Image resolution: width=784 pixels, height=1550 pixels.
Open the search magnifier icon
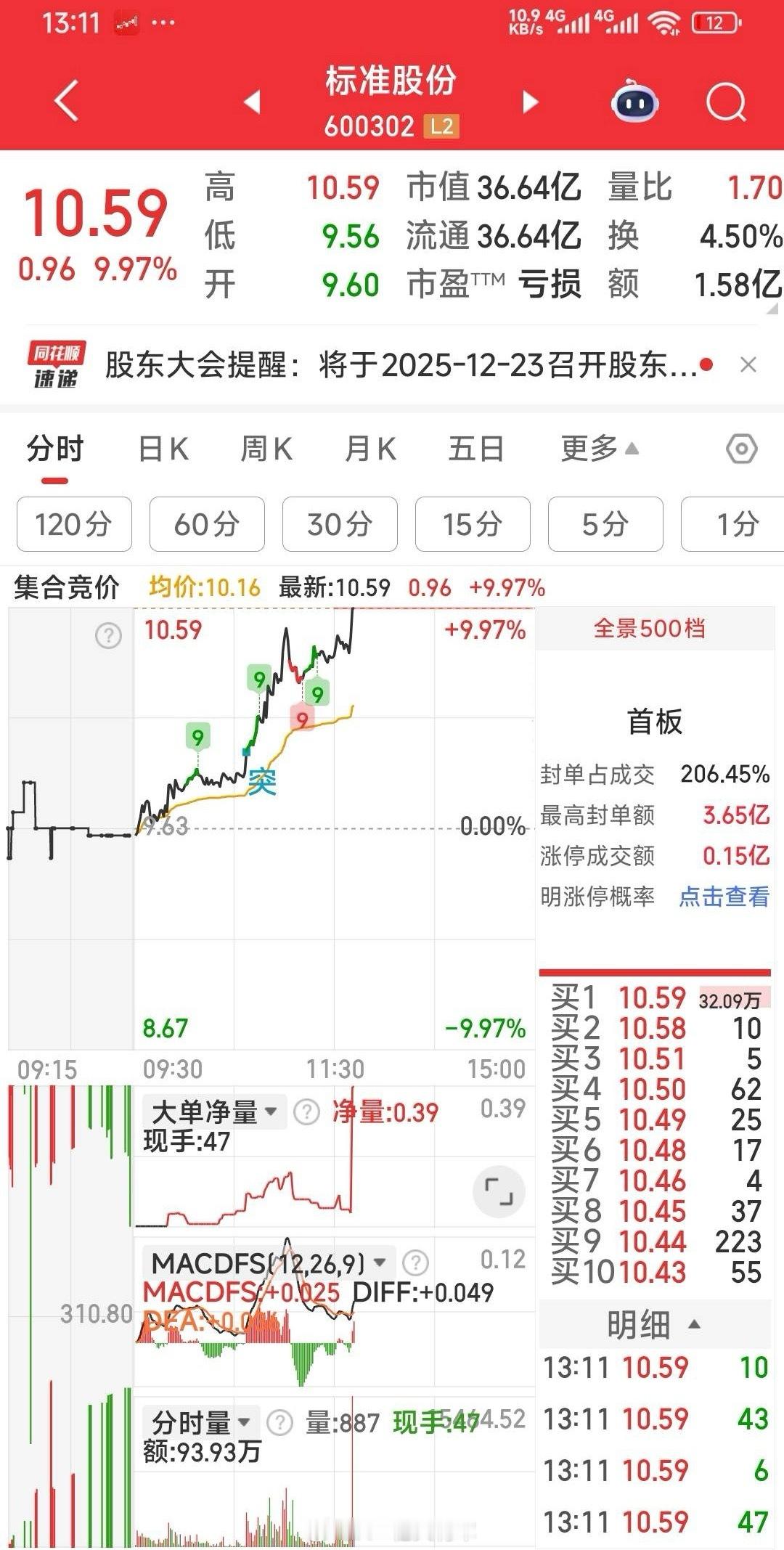click(726, 102)
